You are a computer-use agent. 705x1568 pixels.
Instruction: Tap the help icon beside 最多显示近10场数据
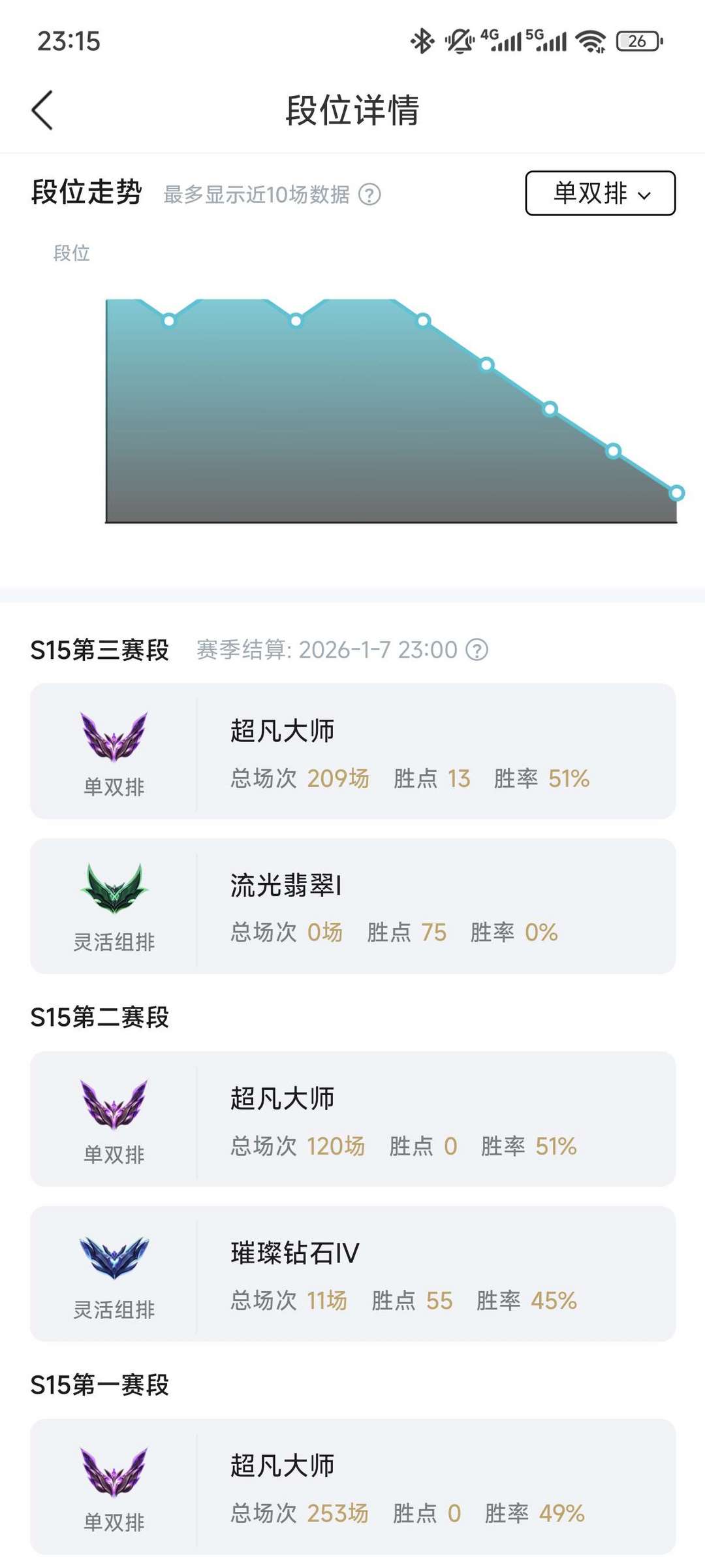[x=370, y=195]
